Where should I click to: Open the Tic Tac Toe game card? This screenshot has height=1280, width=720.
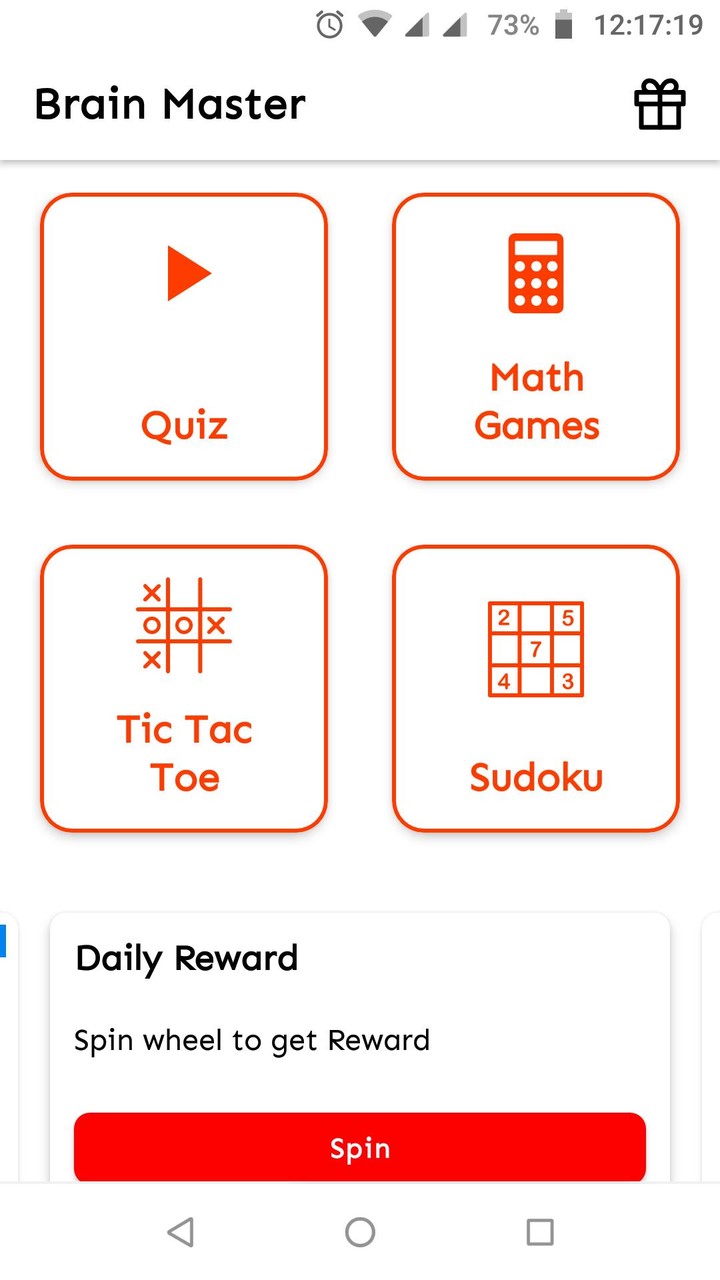click(184, 687)
